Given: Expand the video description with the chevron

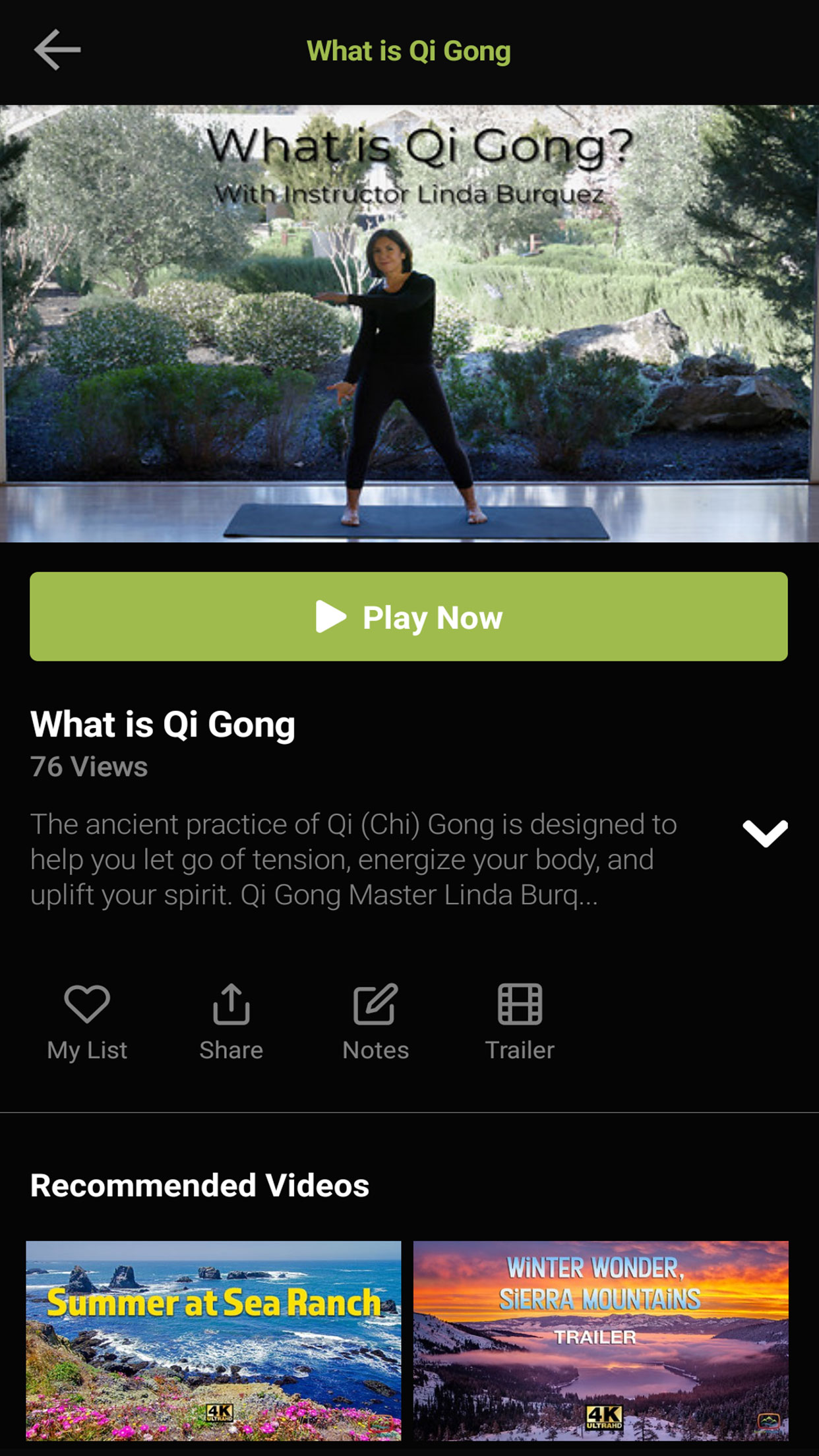Looking at the screenshot, I should point(765,834).
